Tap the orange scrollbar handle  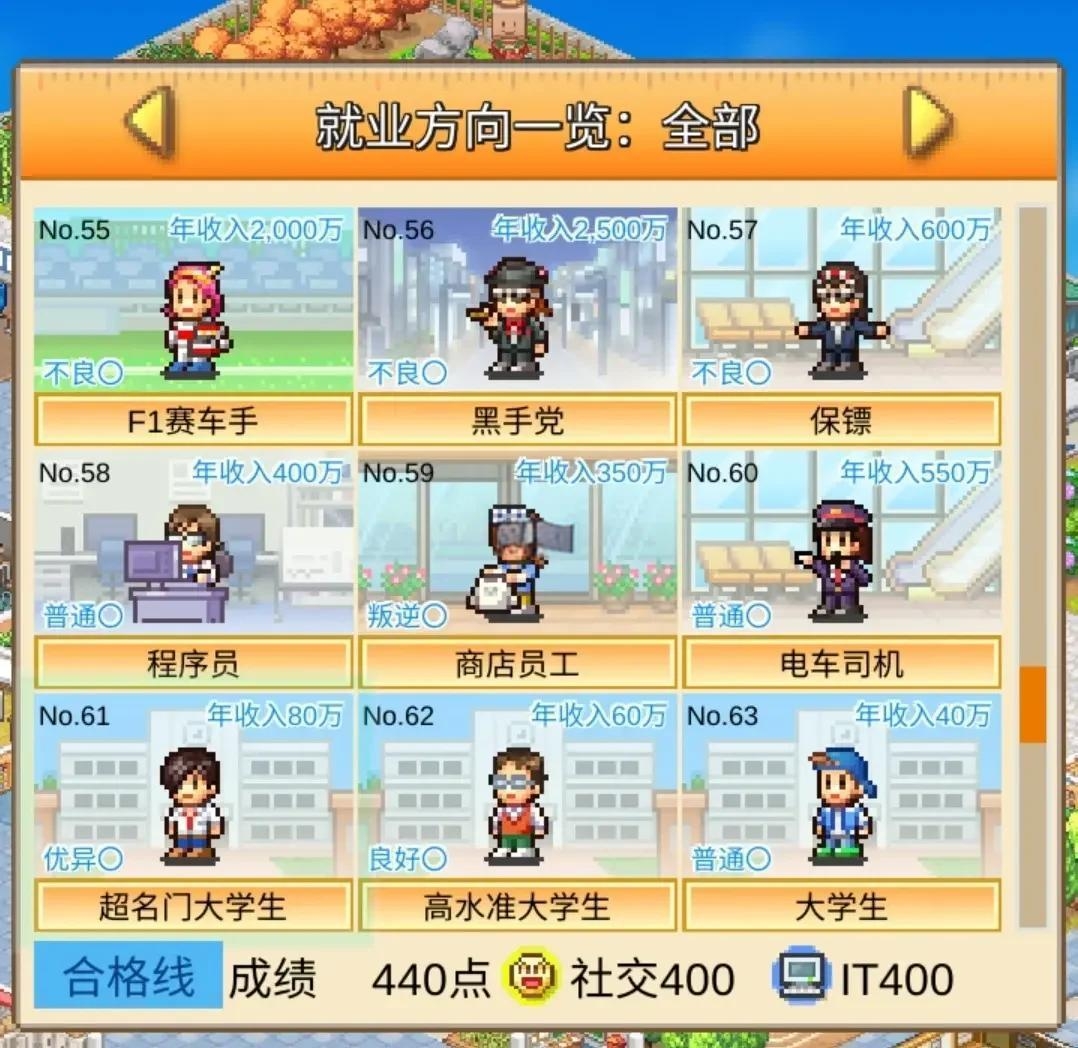pos(1032,705)
